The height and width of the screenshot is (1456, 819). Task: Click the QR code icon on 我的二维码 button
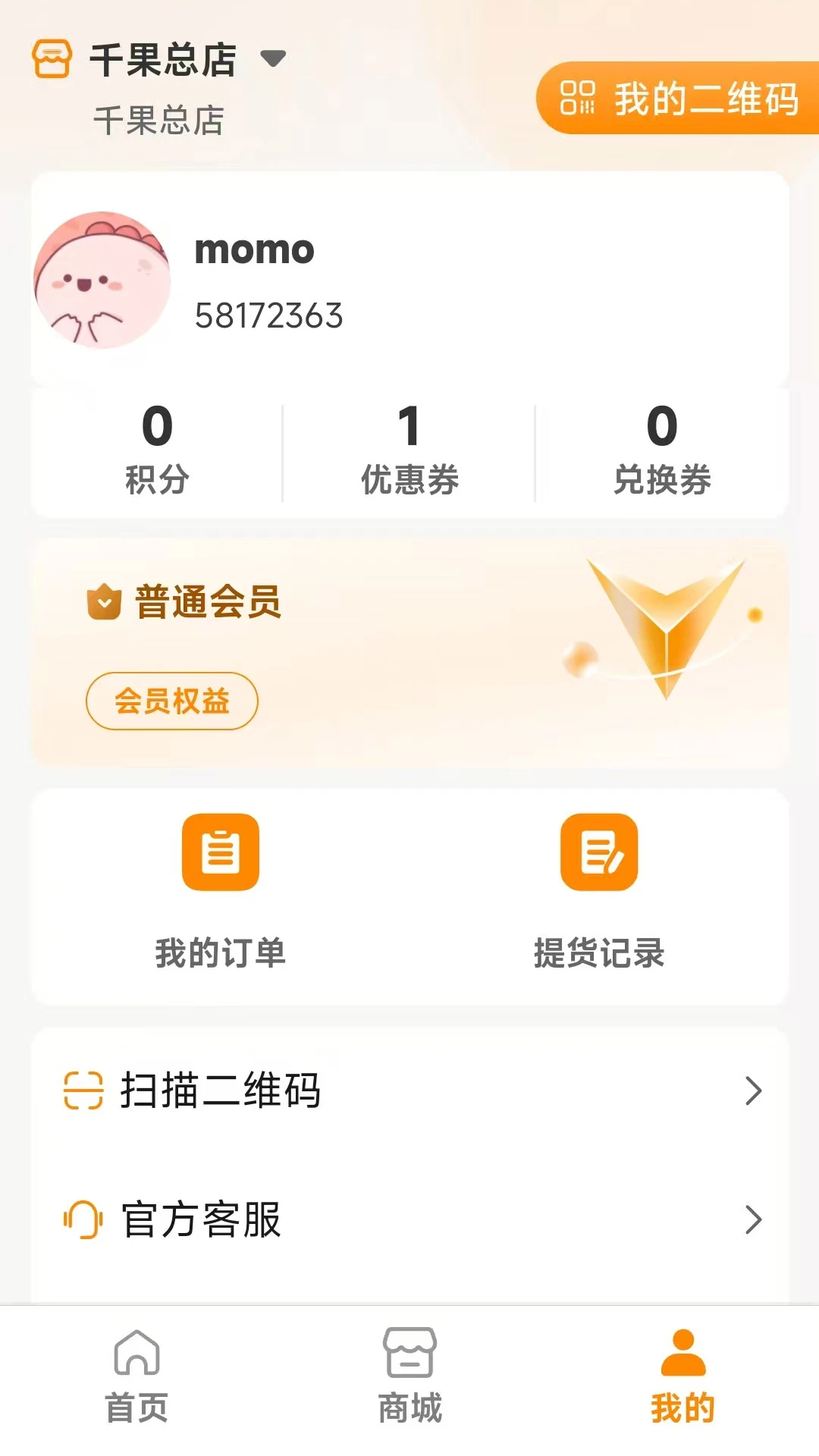(x=580, y=99)
